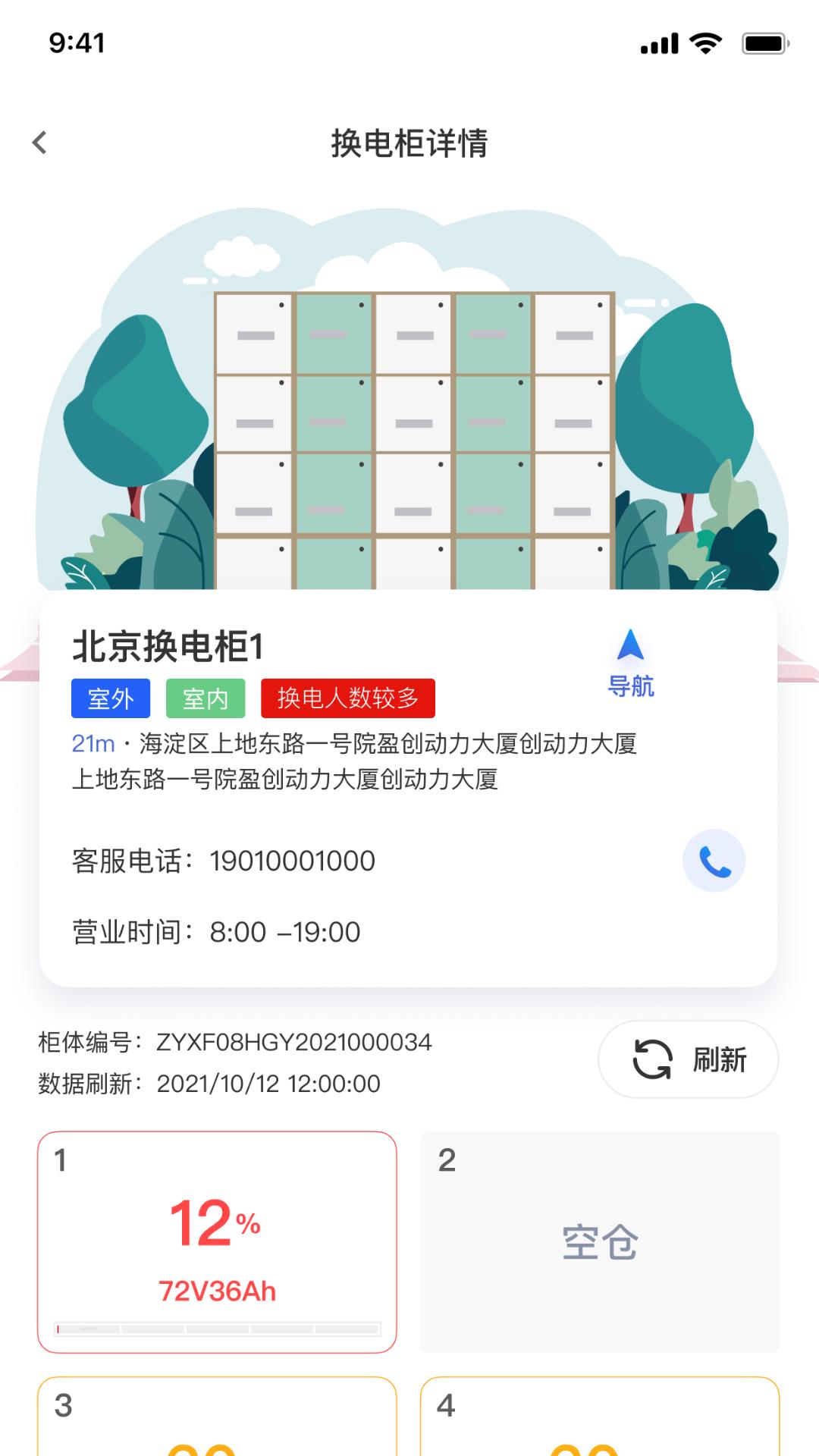The width and height of the screenshot is (819, 1456).
Task: Tap the blue phone icon to call support
Action: click(x=713, y=861)
